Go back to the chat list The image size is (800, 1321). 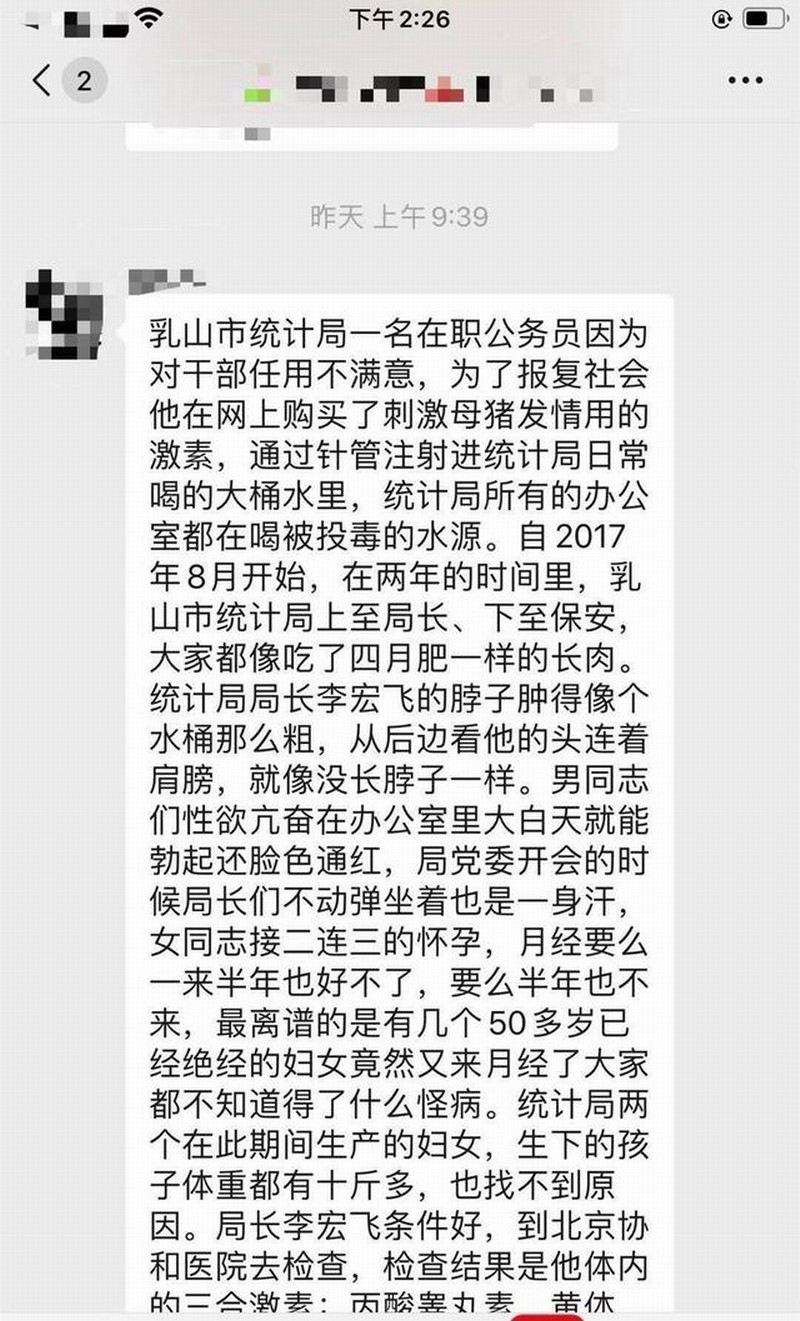coord(42,81)
